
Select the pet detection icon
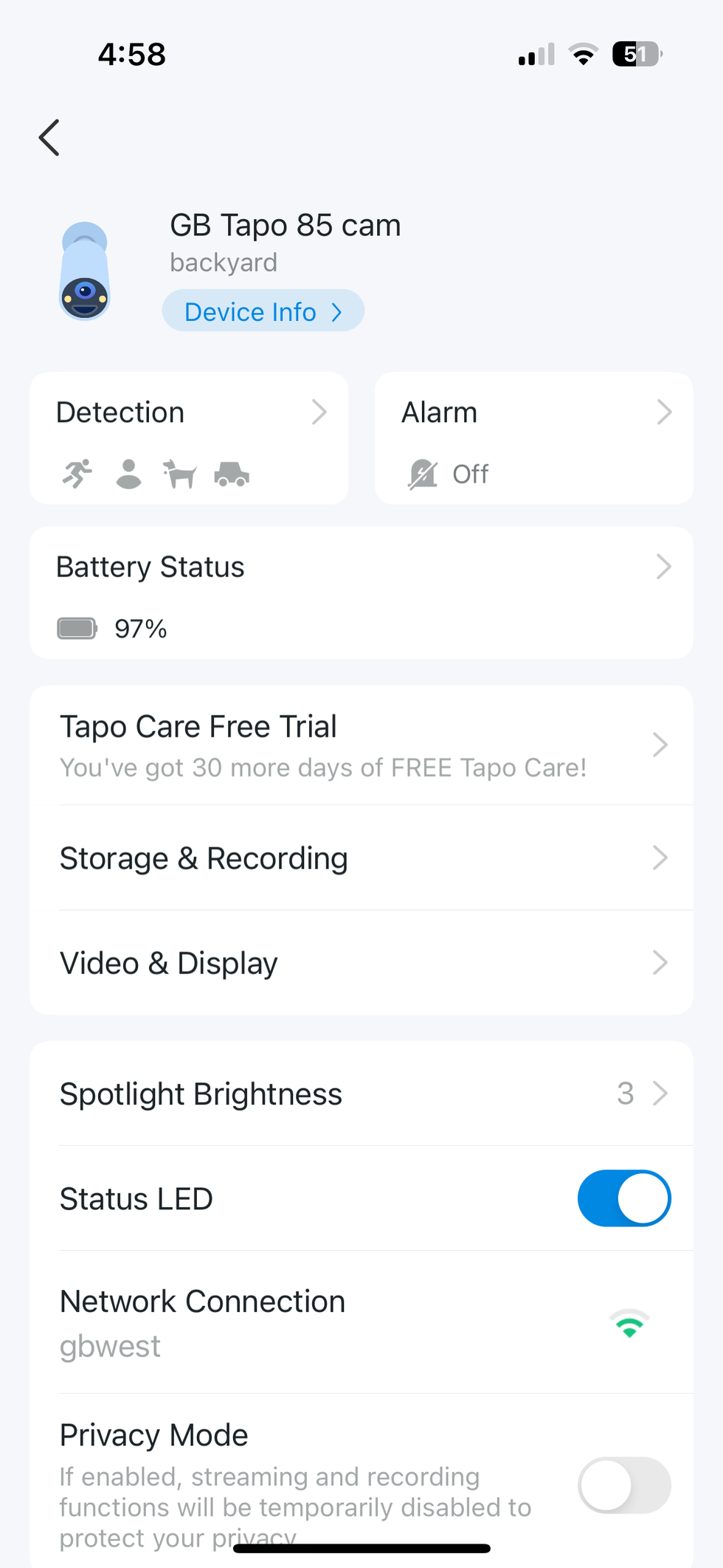179,474
